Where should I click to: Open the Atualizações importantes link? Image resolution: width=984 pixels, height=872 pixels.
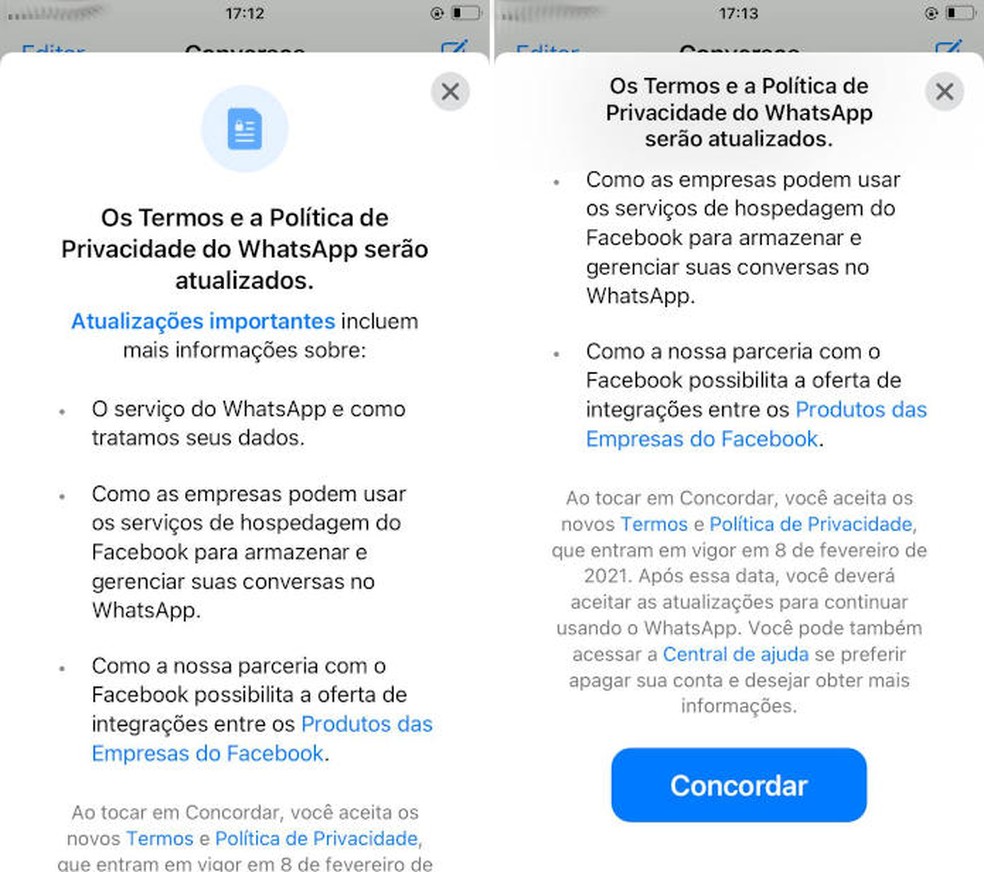[x=203, y=321]
